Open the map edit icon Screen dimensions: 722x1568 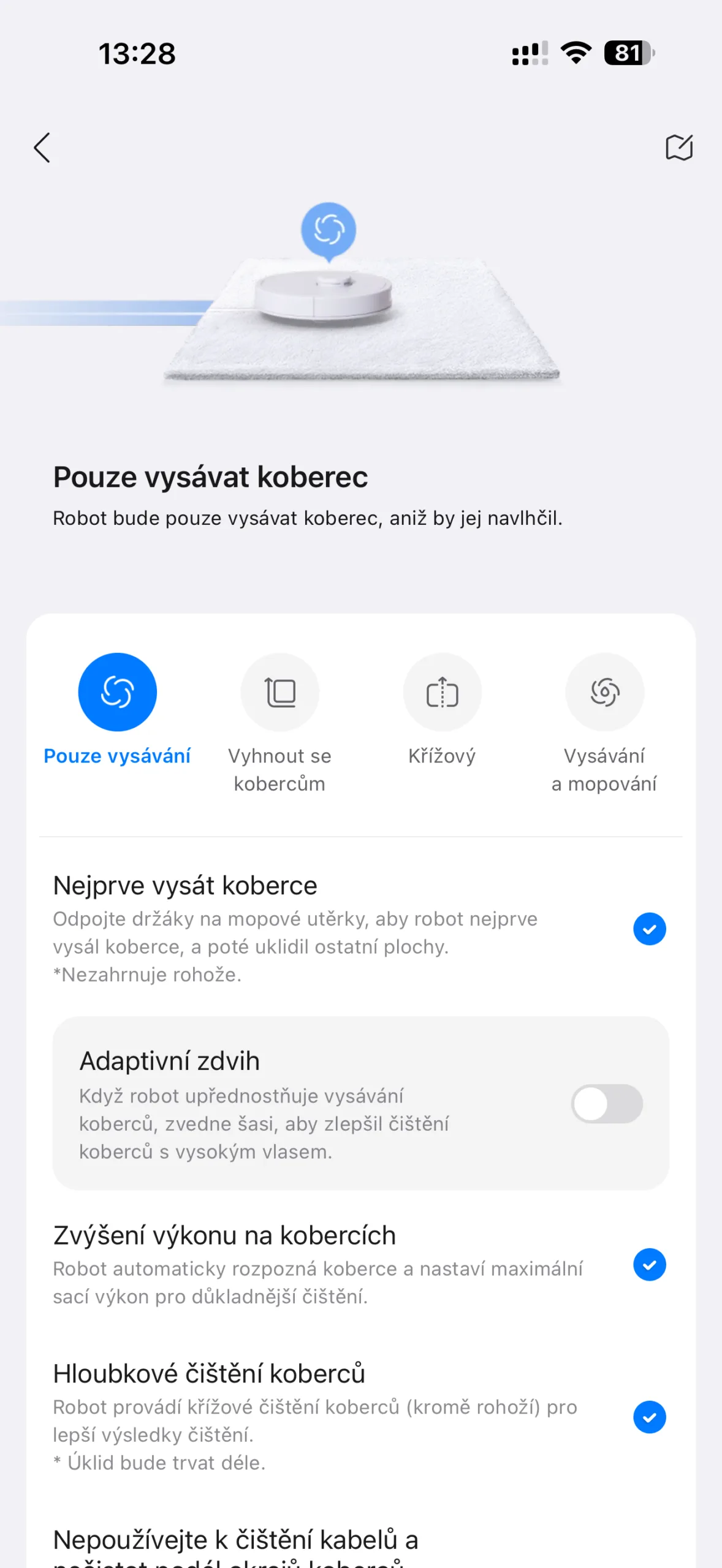click(x=678, y=148)
